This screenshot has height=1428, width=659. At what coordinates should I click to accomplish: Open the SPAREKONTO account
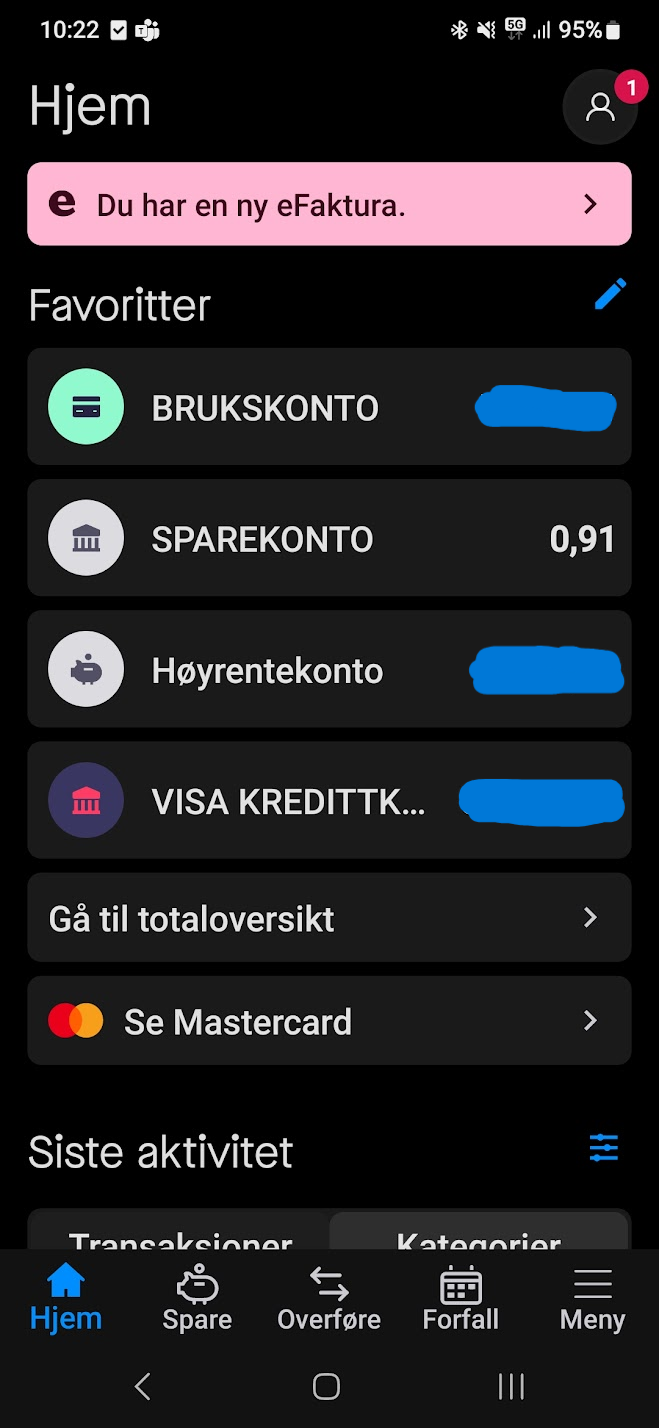329,538
